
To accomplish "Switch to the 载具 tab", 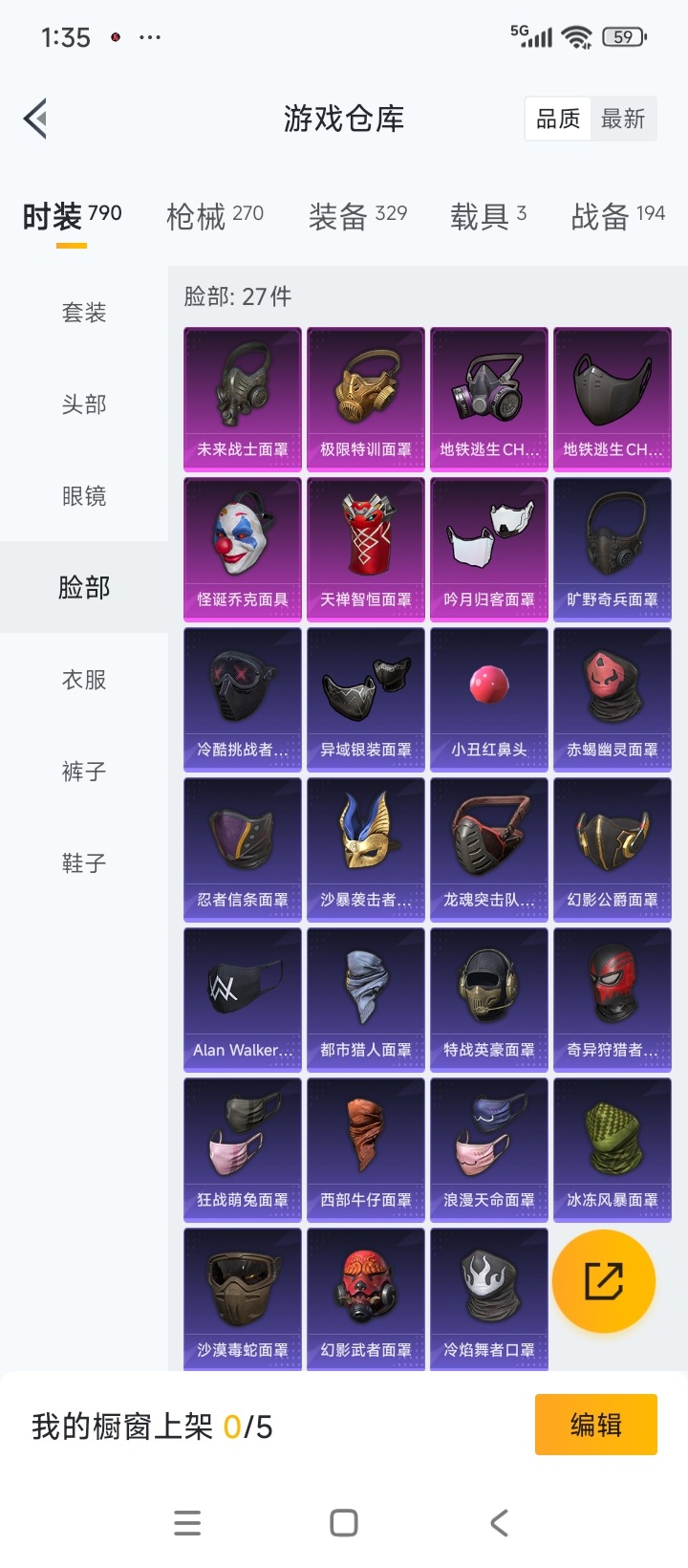I will (x=488, y=216).
